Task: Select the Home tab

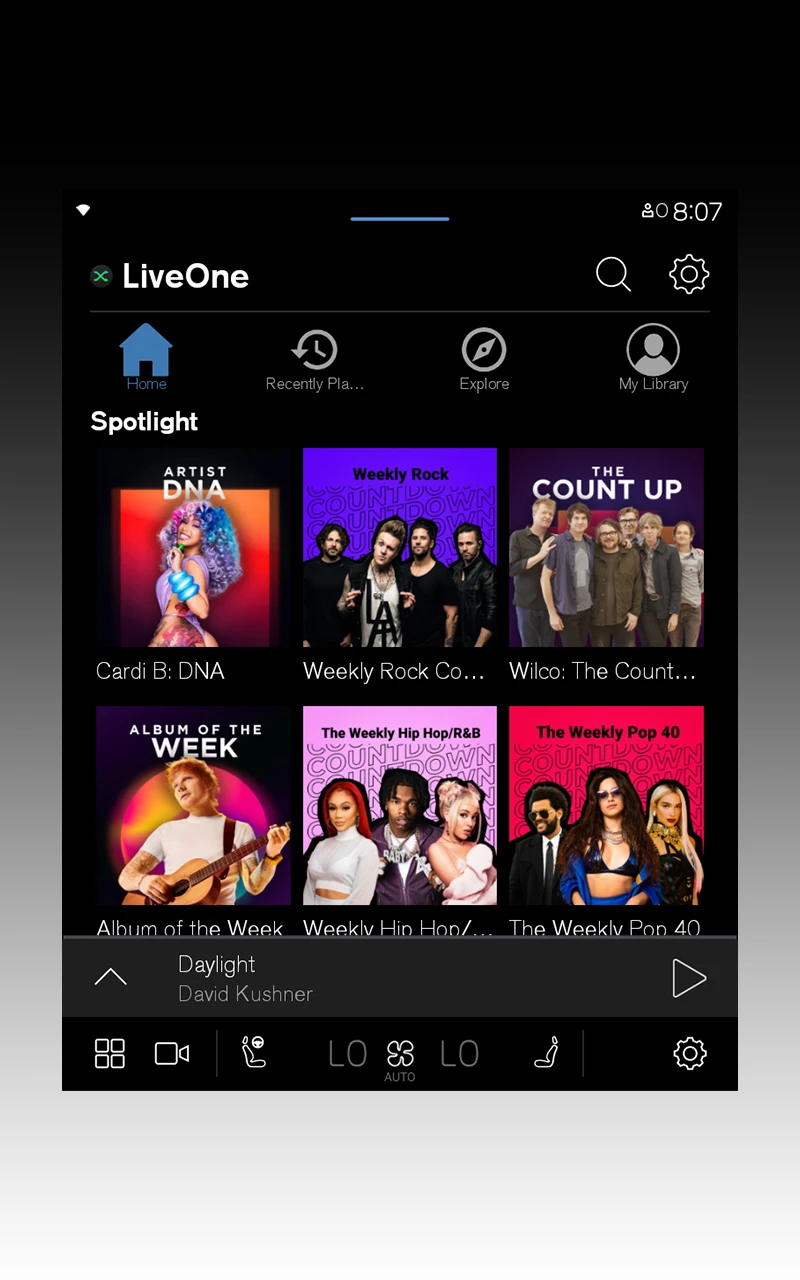Action: [x=146, y=360]
